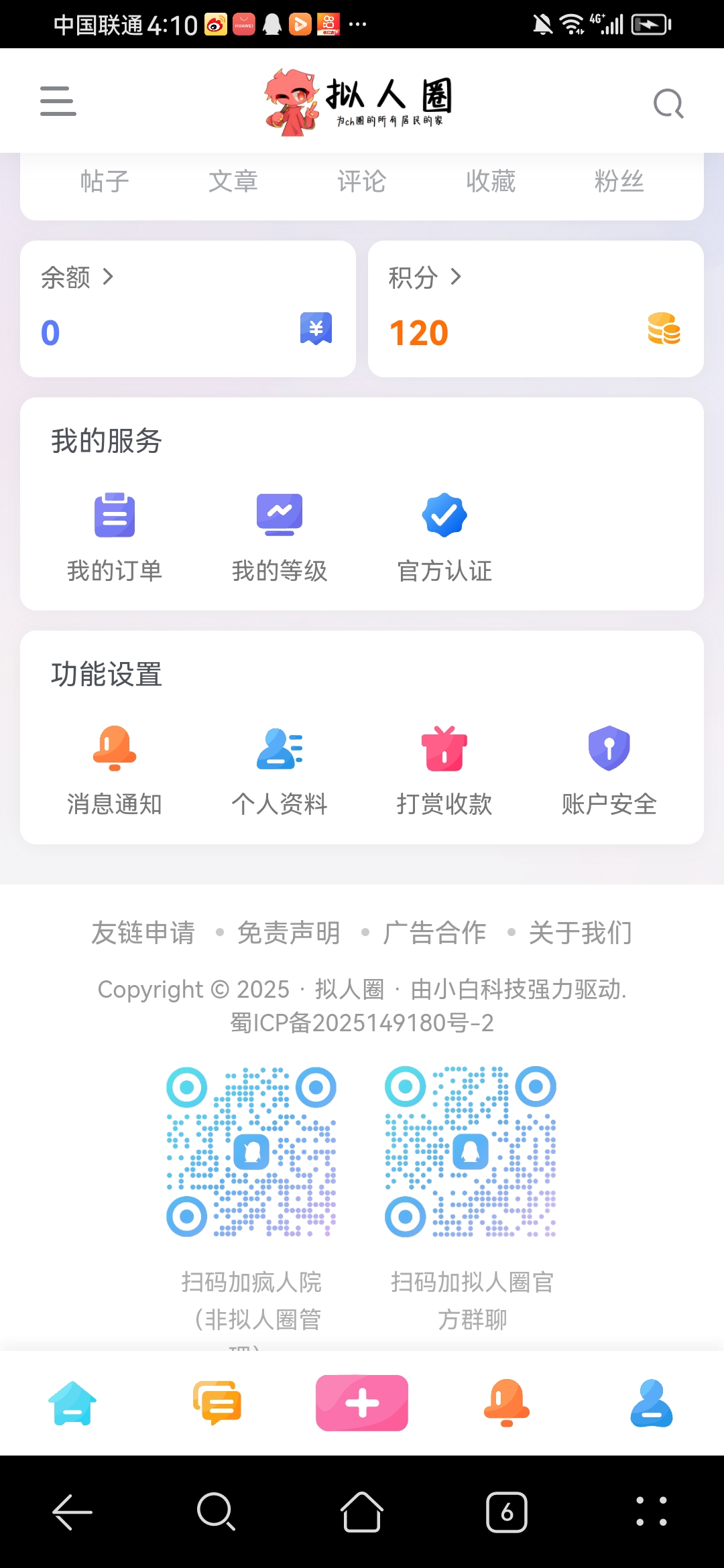Switch to the 文章 tab
This screenshot has height=1568, width=724.
tap(233, 180)
